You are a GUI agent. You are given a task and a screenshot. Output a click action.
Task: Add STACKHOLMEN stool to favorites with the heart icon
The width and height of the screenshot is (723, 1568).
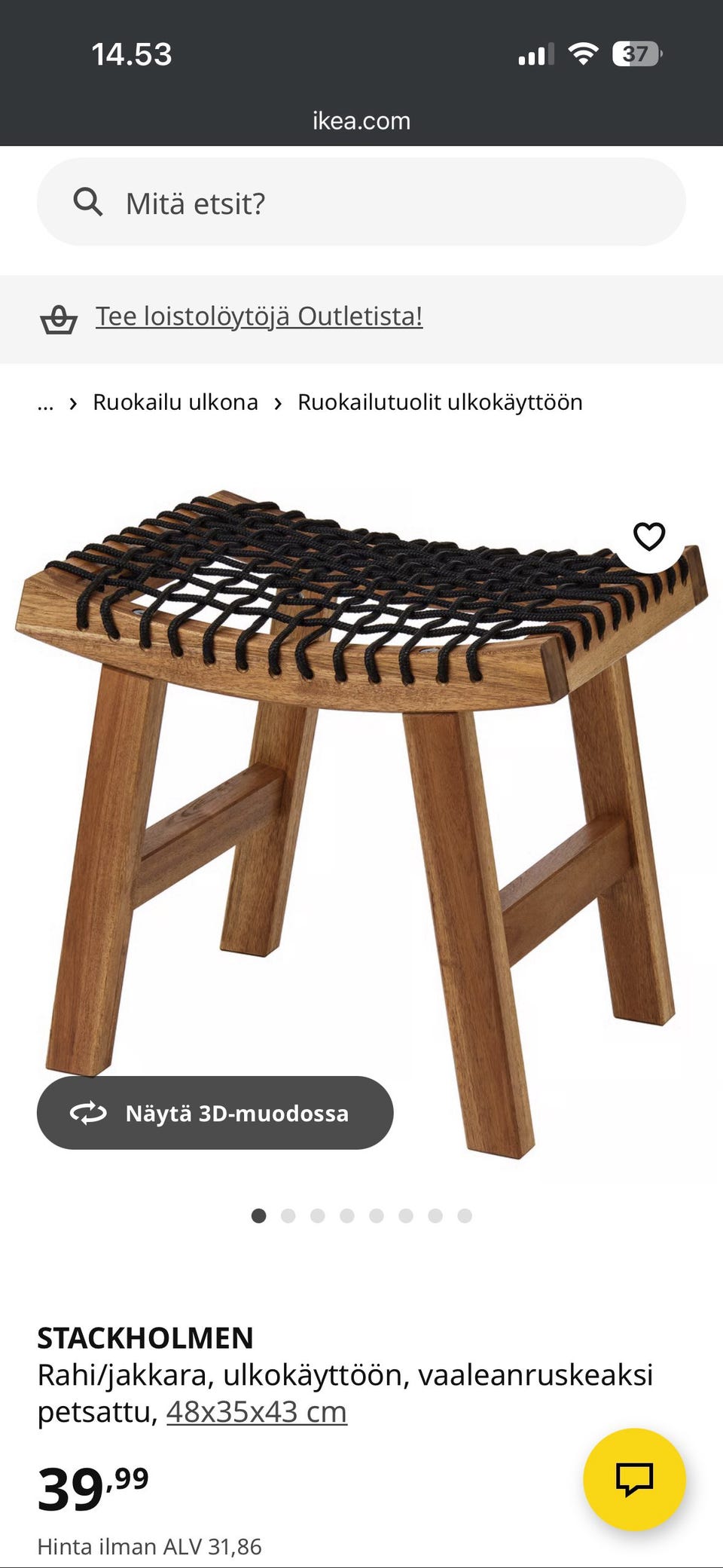pyautogui.click(x=648, y=536)
